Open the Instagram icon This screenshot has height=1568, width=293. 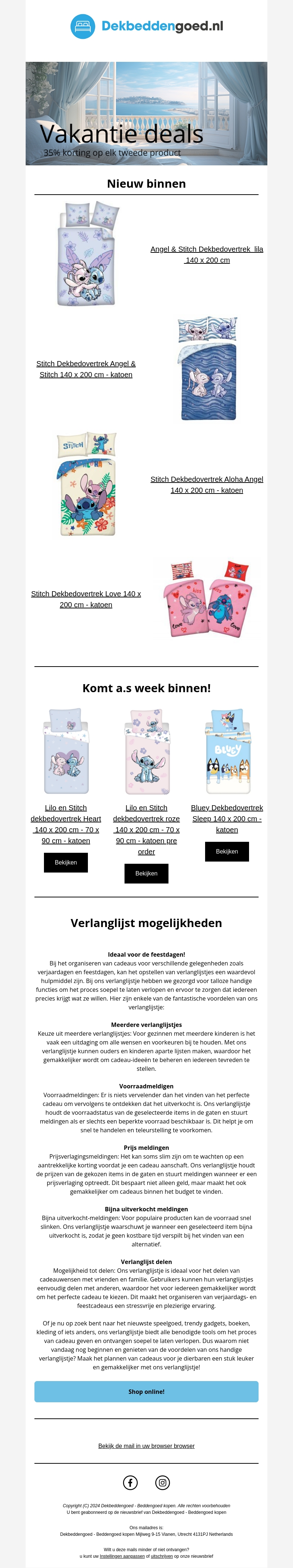pyautogui.click(x=163, y=1482)
